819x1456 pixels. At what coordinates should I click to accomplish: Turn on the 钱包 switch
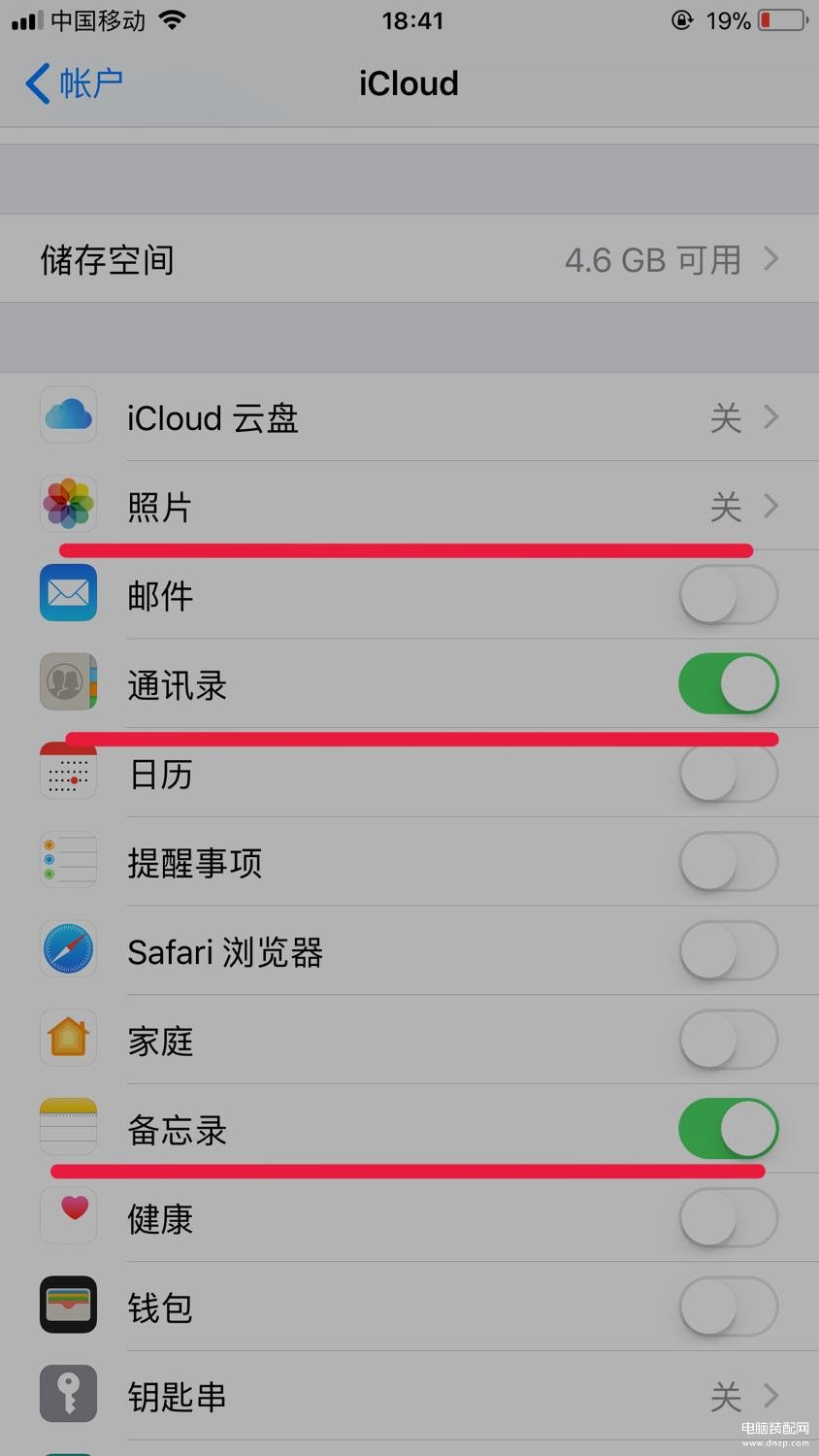[728, 1307]
